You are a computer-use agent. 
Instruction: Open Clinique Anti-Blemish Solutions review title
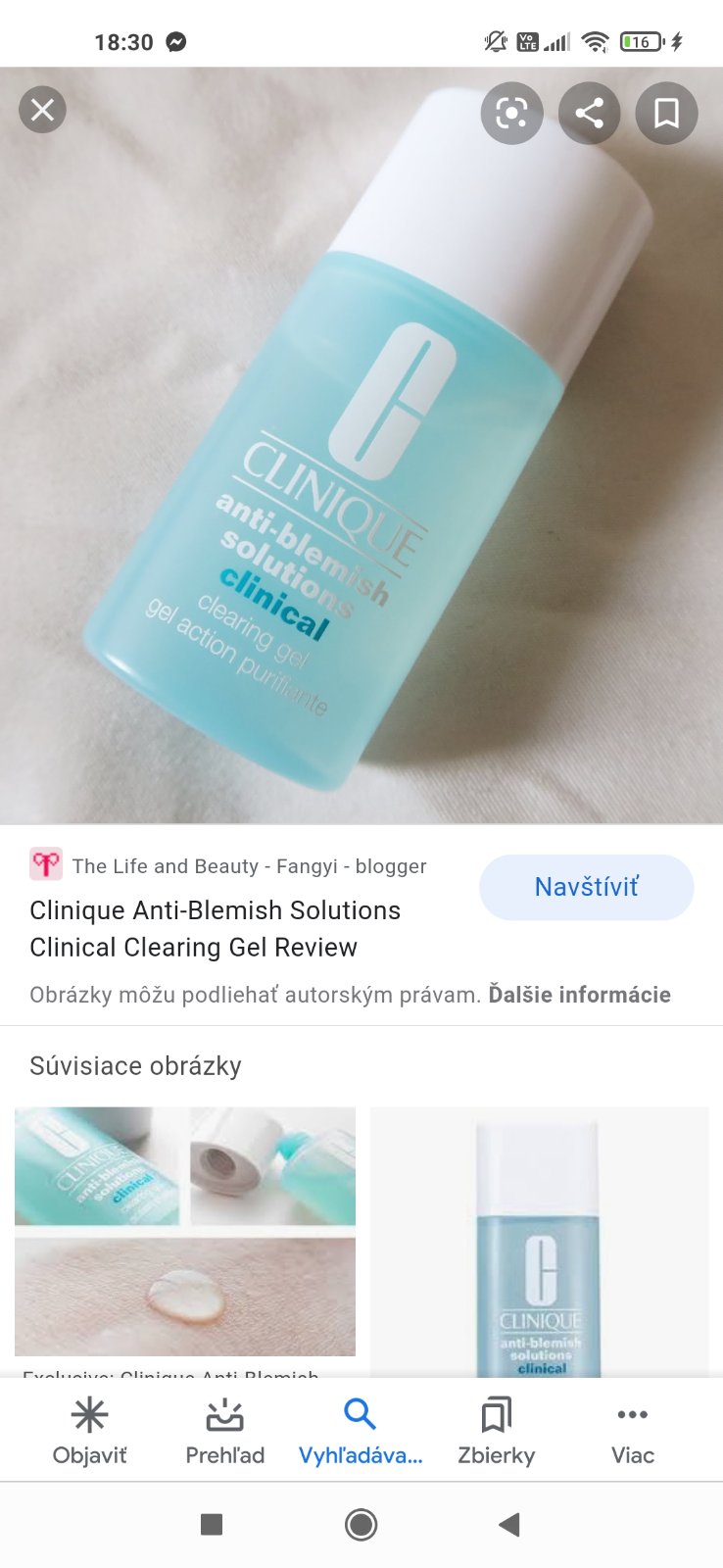pos(215,928)
